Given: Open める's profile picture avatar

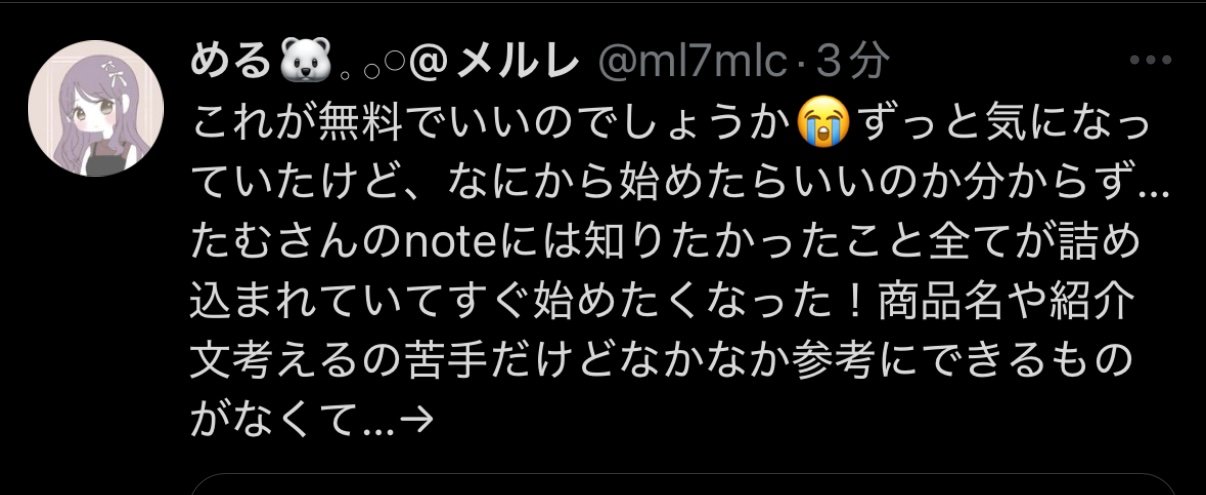Looking at the screenshot, I should (95, 109).
